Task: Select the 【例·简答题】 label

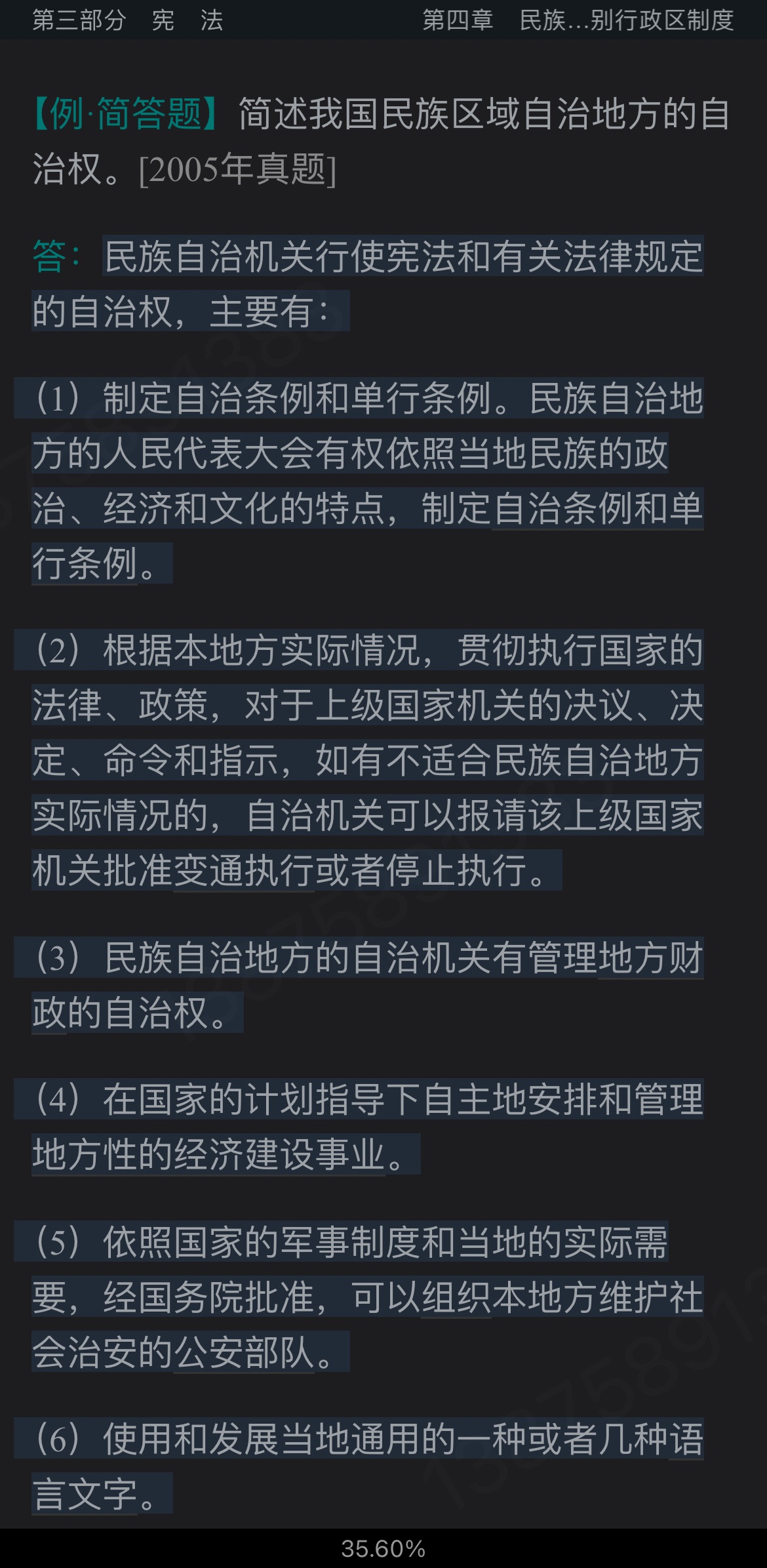Action: click(x=127, y=115)
